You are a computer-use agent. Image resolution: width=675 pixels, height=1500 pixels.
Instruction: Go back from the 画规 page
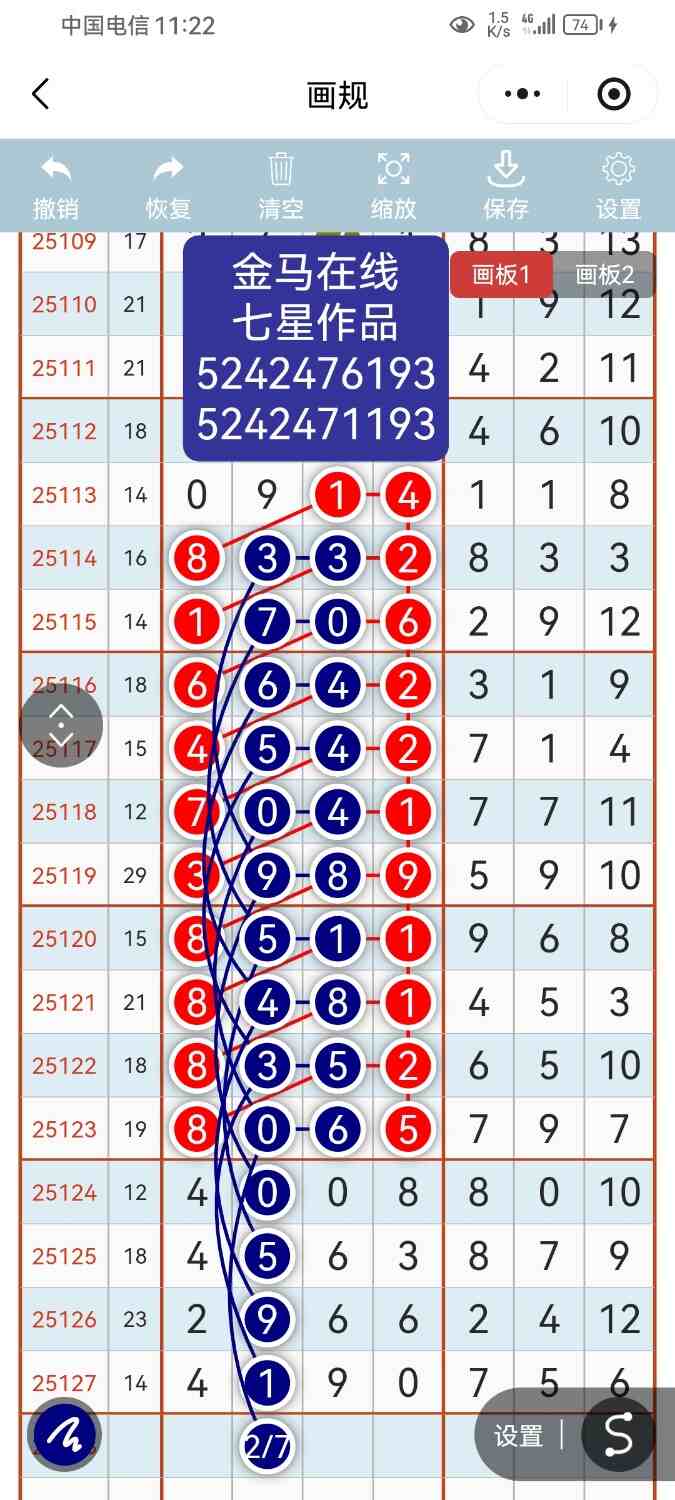coord(40,95)
